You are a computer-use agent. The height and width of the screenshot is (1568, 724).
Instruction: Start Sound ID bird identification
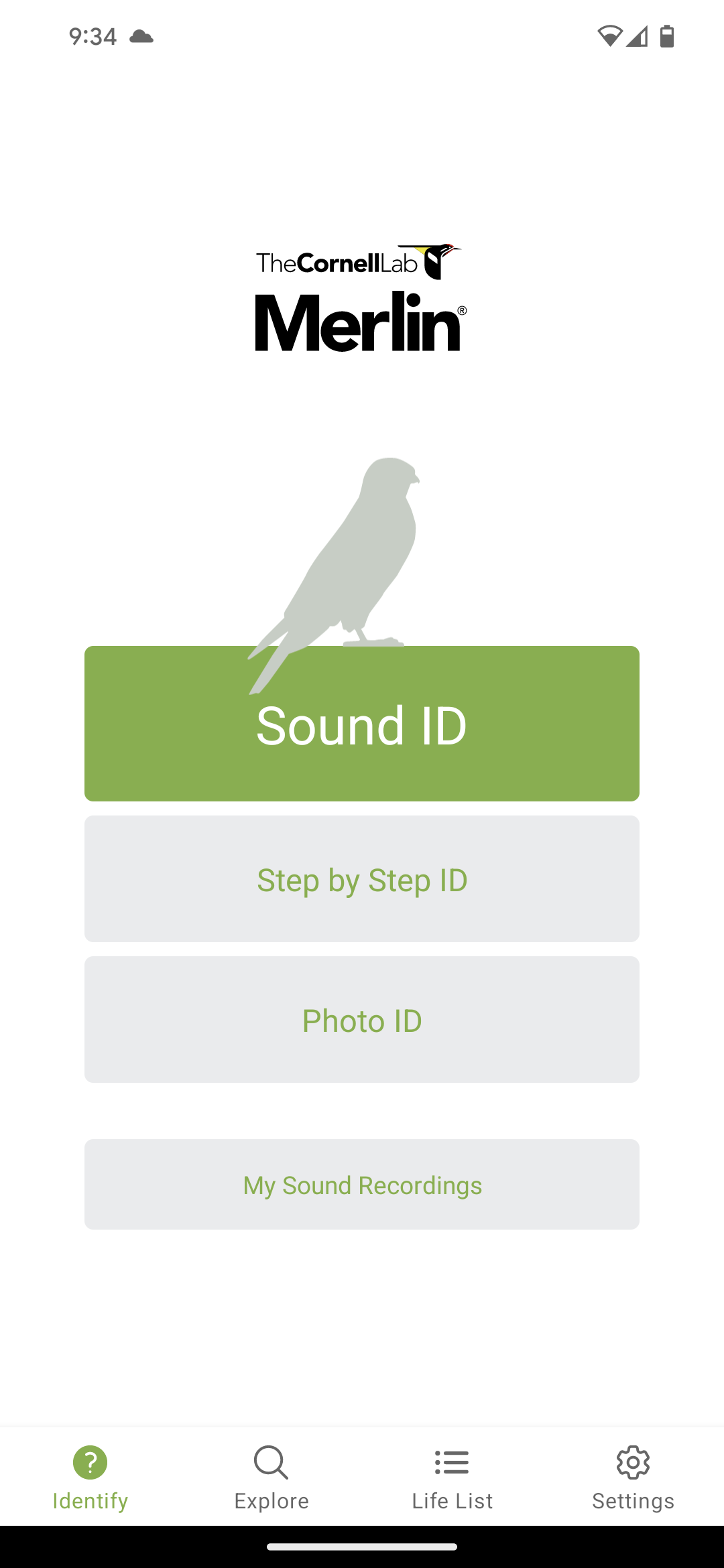(362, 725)
